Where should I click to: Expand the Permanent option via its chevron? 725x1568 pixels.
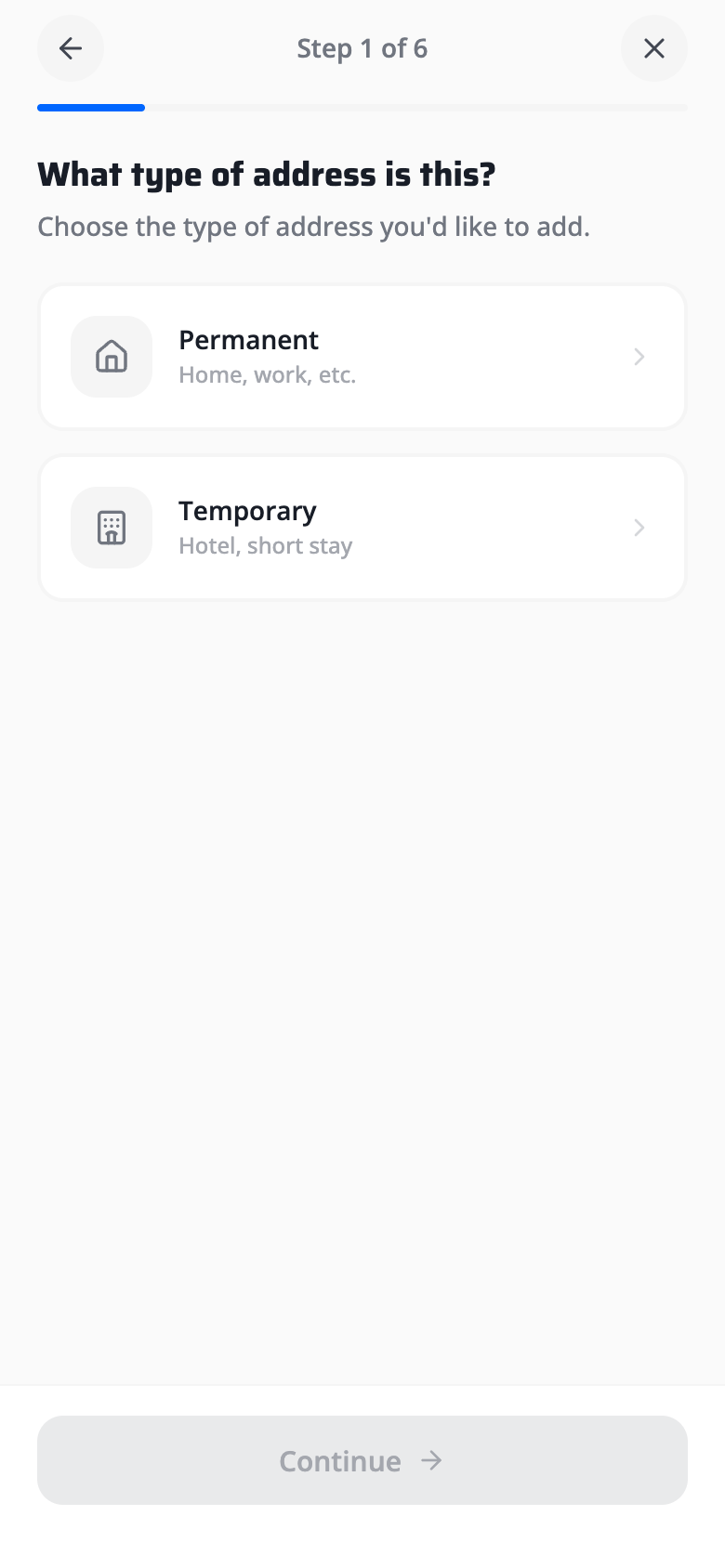tap(639, 357)
